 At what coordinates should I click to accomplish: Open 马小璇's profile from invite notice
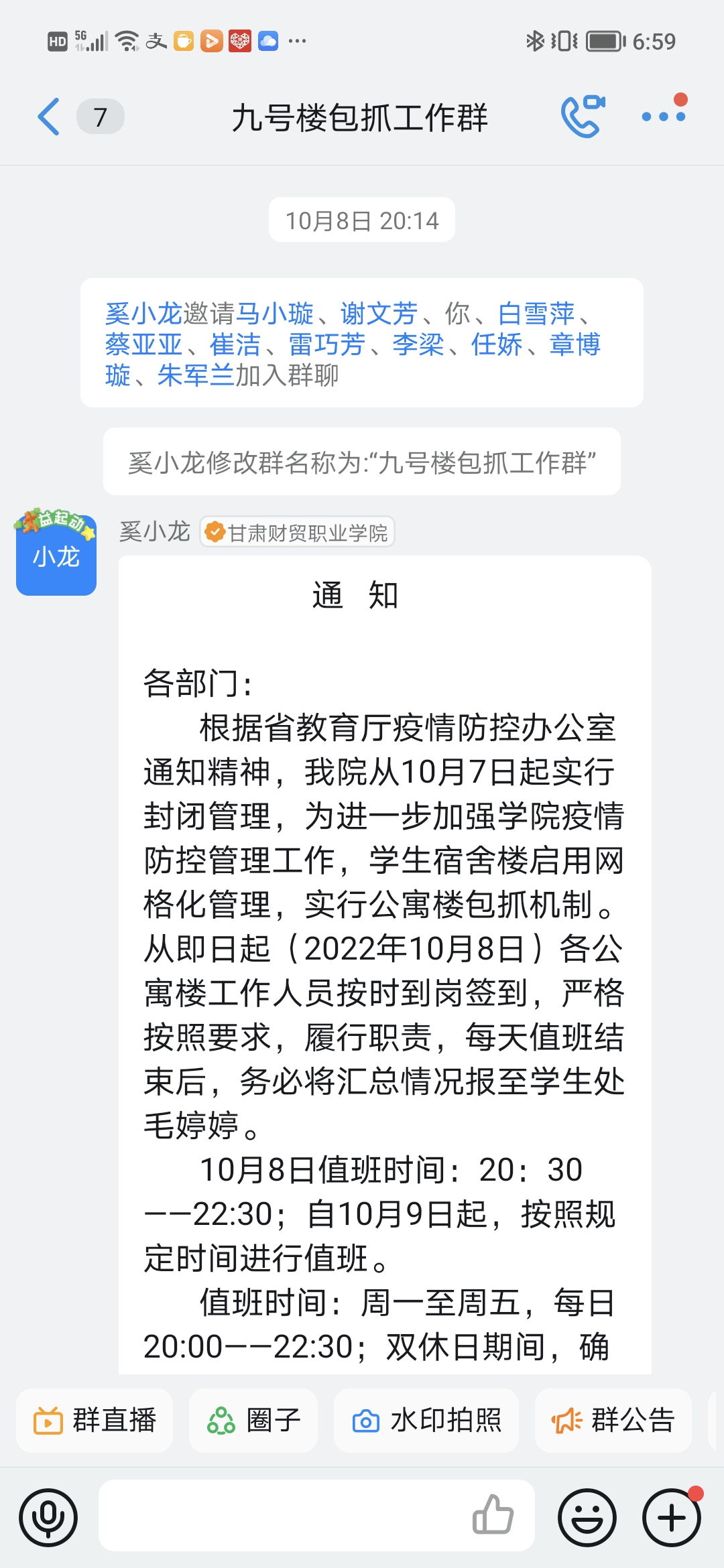click(275, 314)
